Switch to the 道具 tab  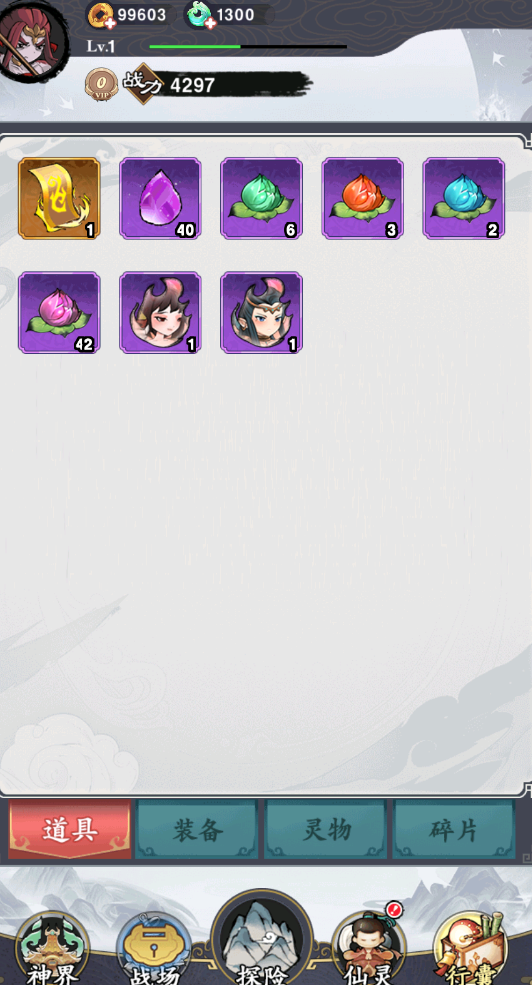click(x=70, y=829)
